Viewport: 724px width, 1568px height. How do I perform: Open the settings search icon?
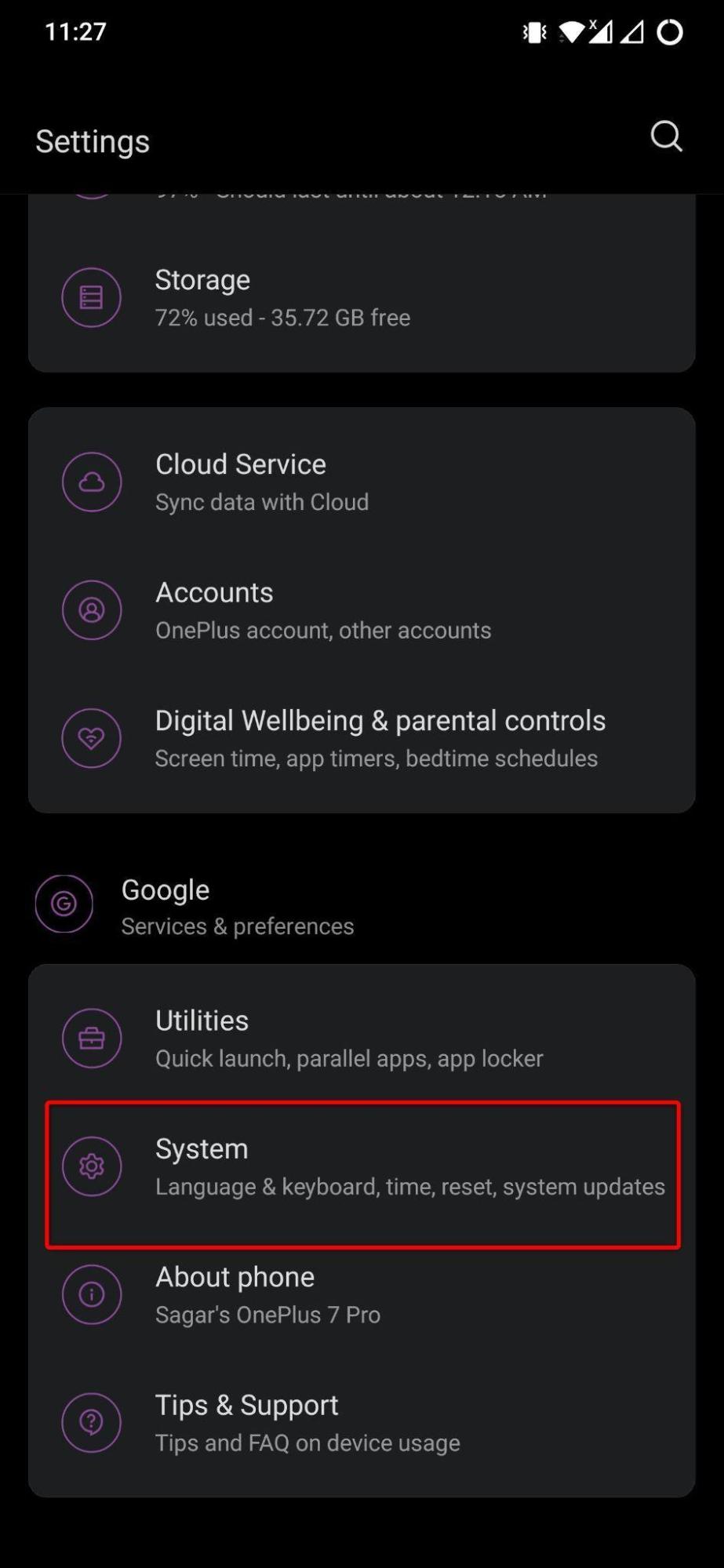tap(666, 136)
